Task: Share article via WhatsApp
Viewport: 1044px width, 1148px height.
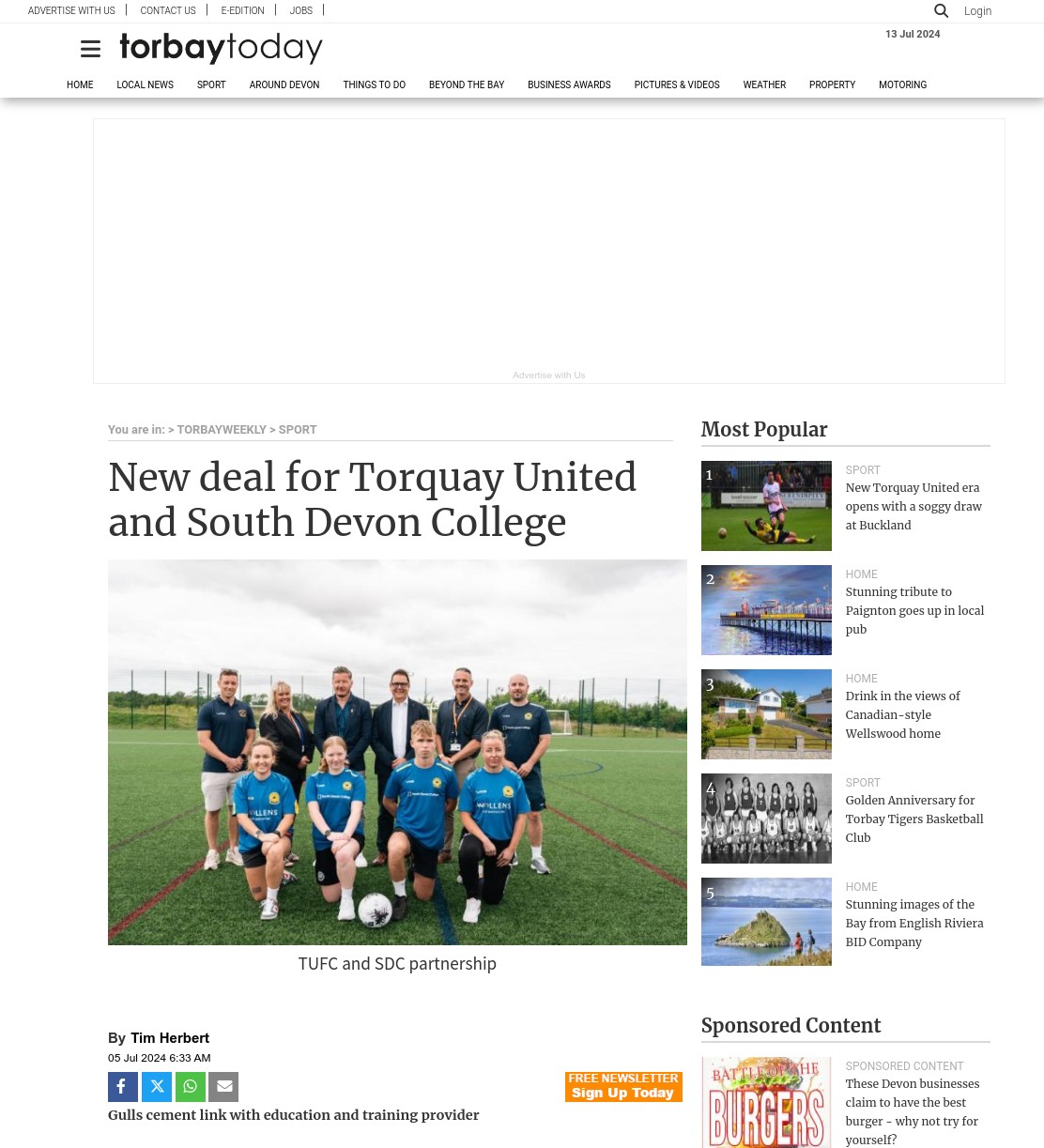Action: [x=191, y=1087]
